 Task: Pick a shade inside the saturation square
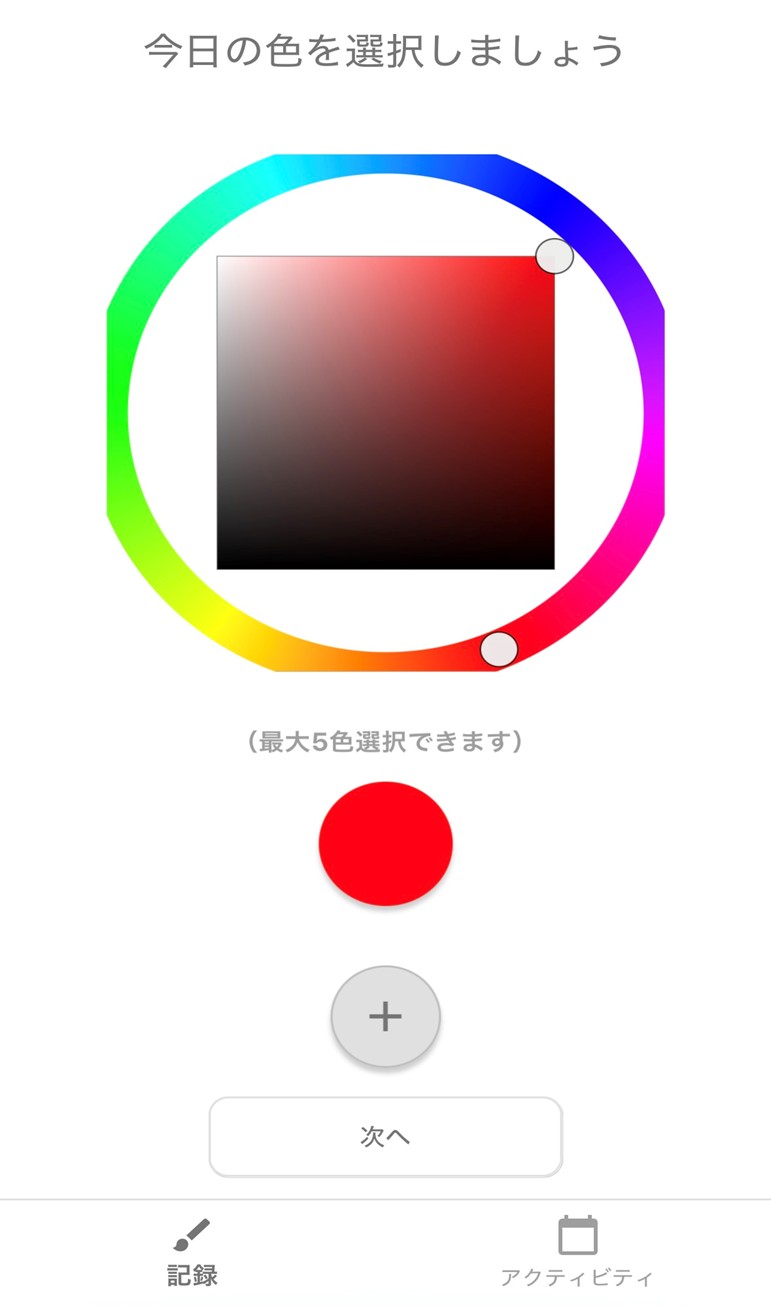click(385, 413)
